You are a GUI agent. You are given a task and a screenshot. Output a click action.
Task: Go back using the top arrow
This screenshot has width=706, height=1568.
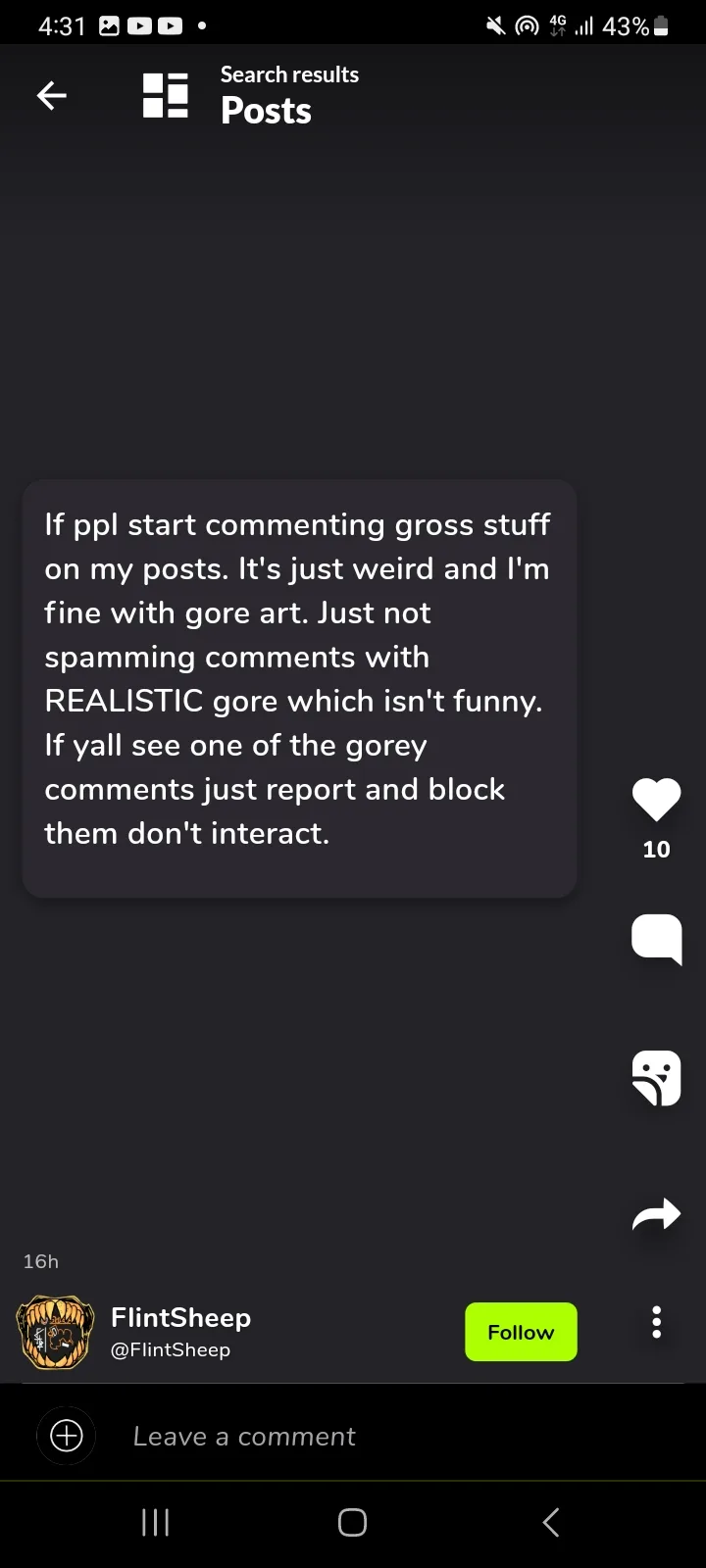tap(52, 95)
